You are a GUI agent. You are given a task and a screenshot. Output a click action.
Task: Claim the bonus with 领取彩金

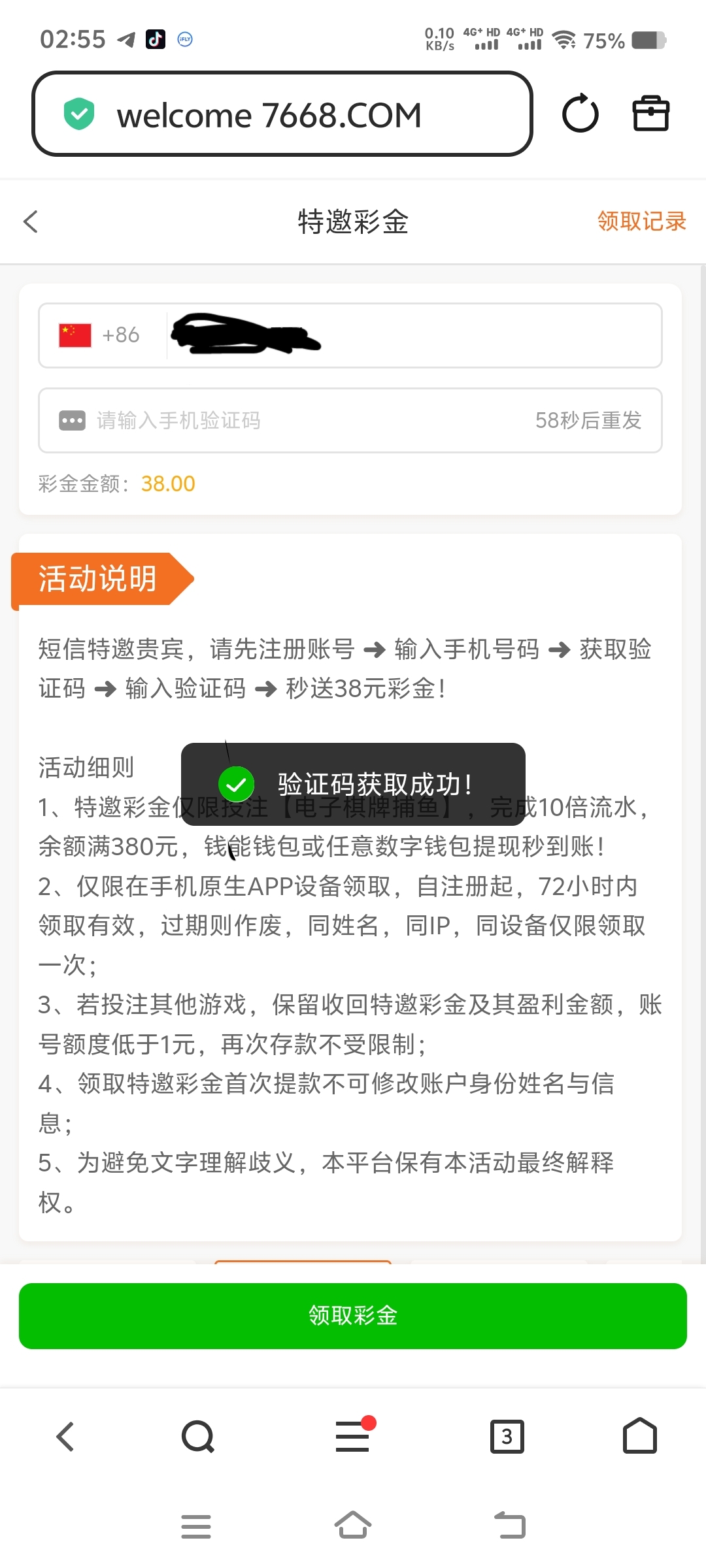coord(353,1316)
